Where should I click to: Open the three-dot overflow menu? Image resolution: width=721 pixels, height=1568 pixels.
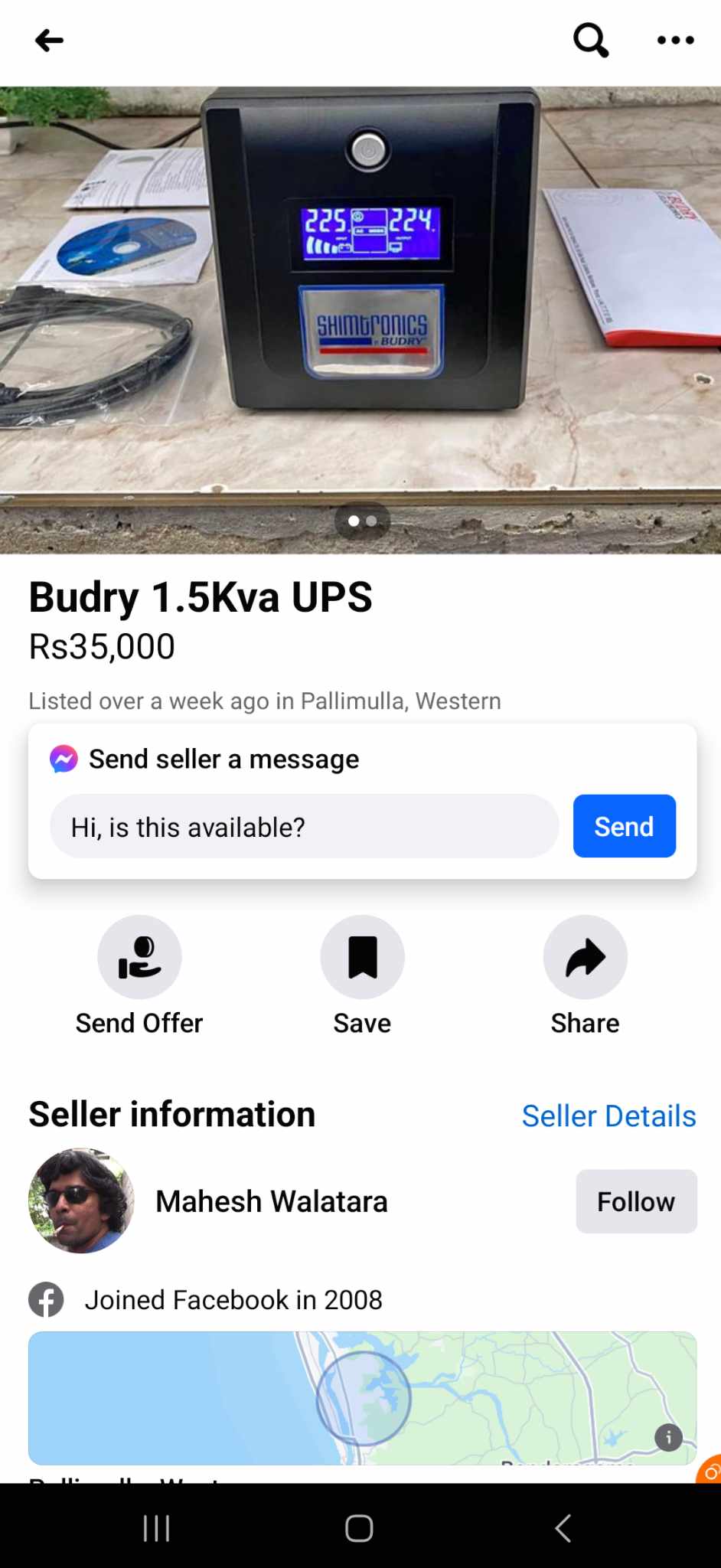coord(676,40)
